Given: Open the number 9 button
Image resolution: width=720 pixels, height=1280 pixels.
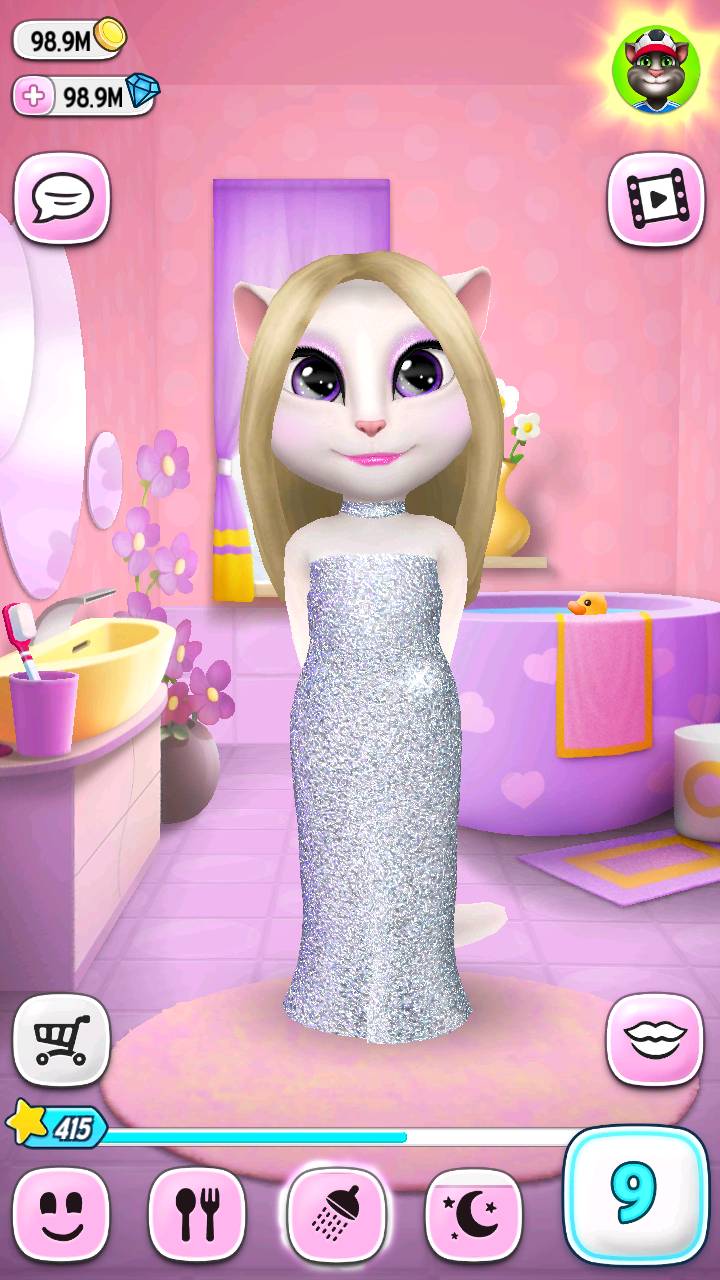Looking at the screenshot, I should point(636,1195).
